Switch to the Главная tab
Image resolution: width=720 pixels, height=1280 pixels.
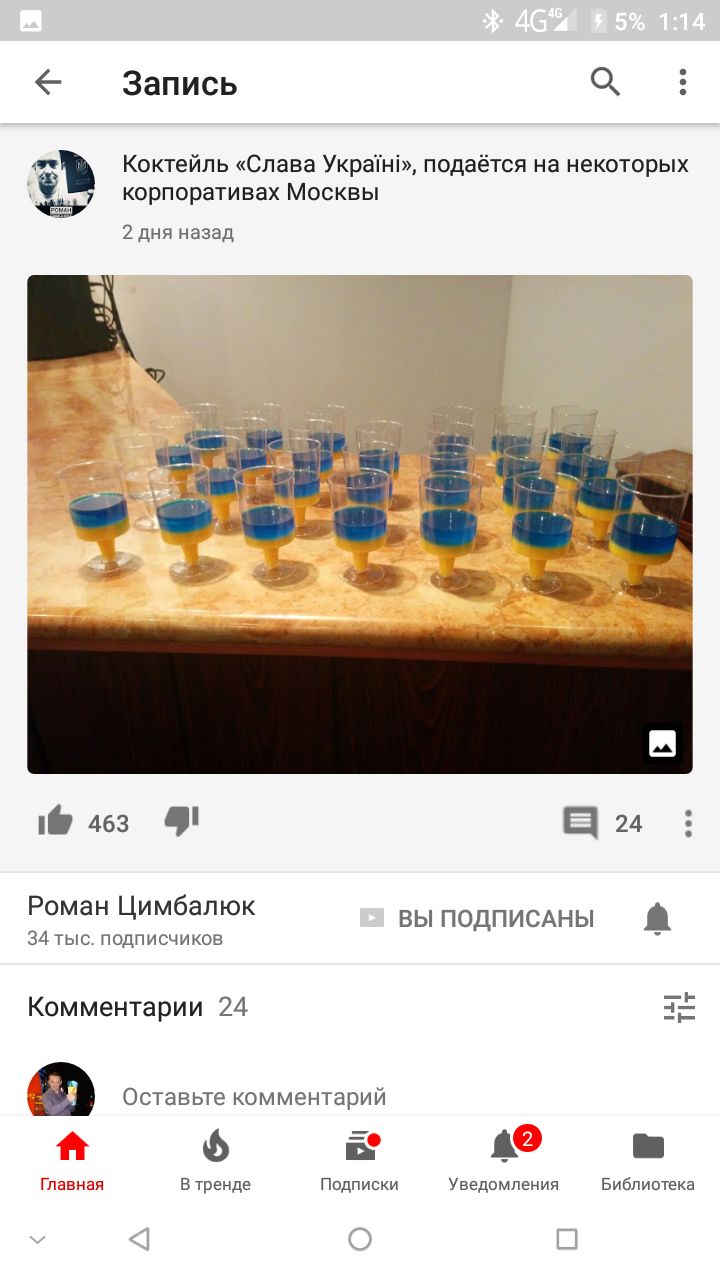72,1160
